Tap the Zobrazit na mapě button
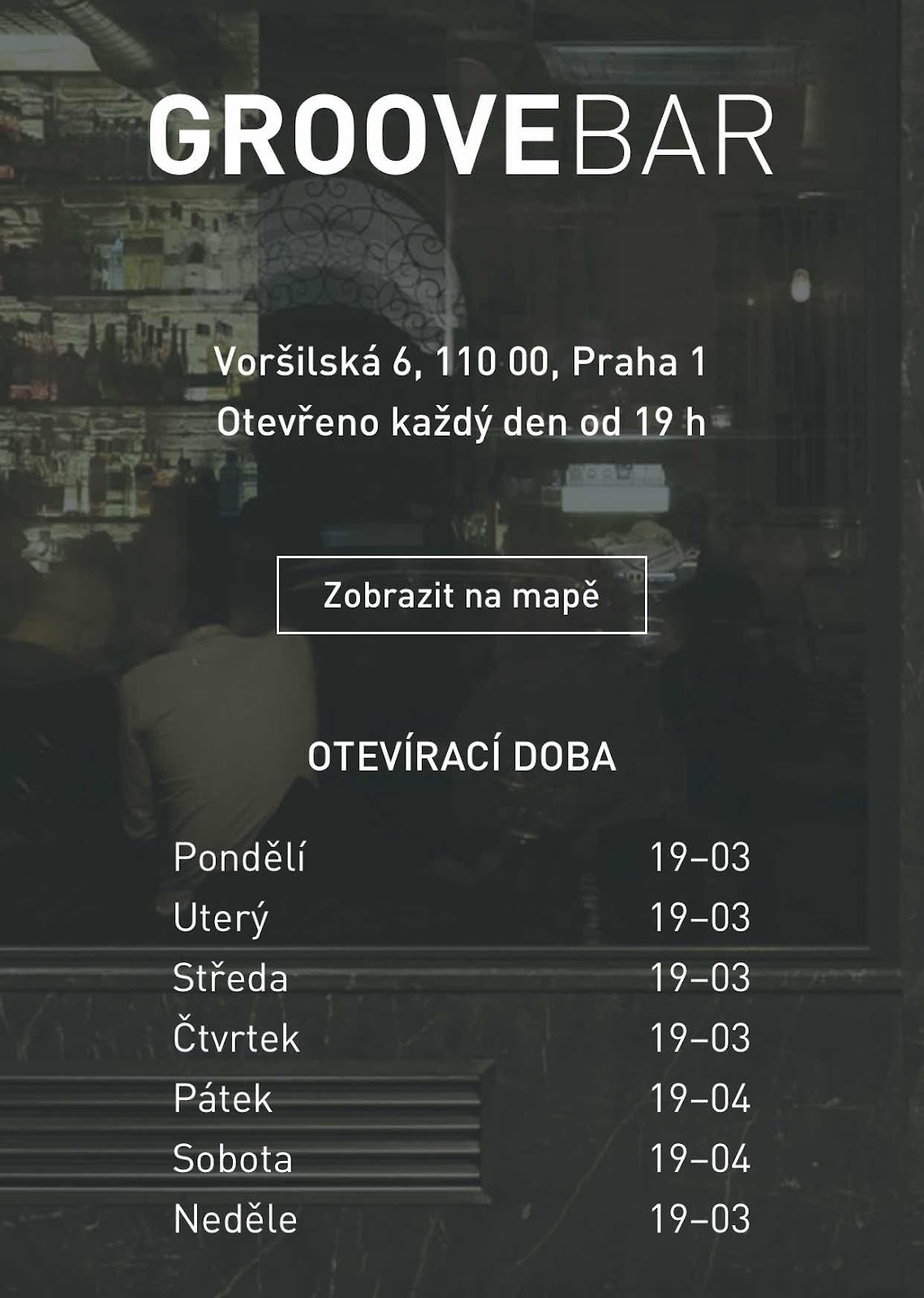924x1298 pixels. tap(462, 595)
